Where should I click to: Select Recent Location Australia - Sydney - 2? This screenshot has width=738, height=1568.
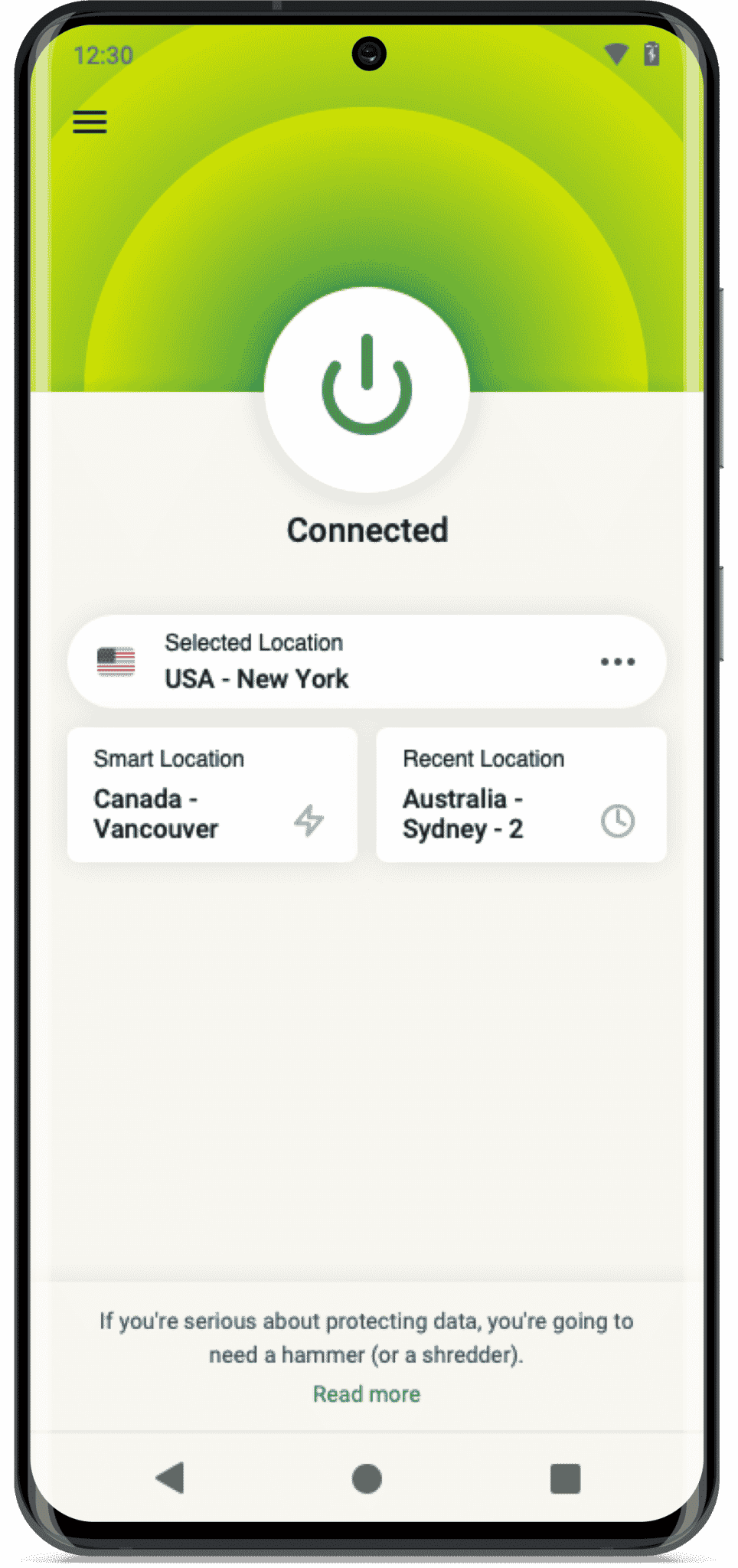point(521,795)
